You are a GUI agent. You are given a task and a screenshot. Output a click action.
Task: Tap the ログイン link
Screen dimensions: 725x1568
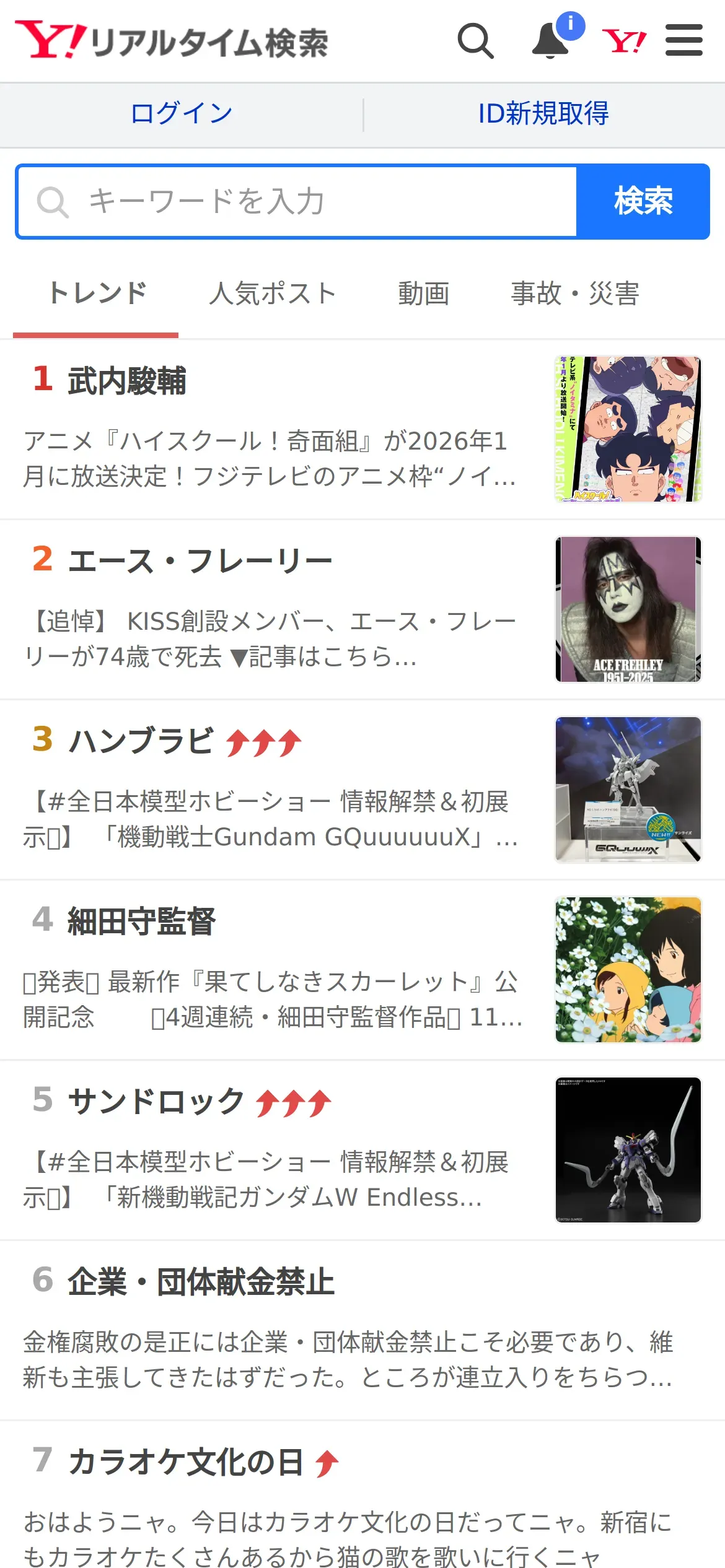(181, 113)
